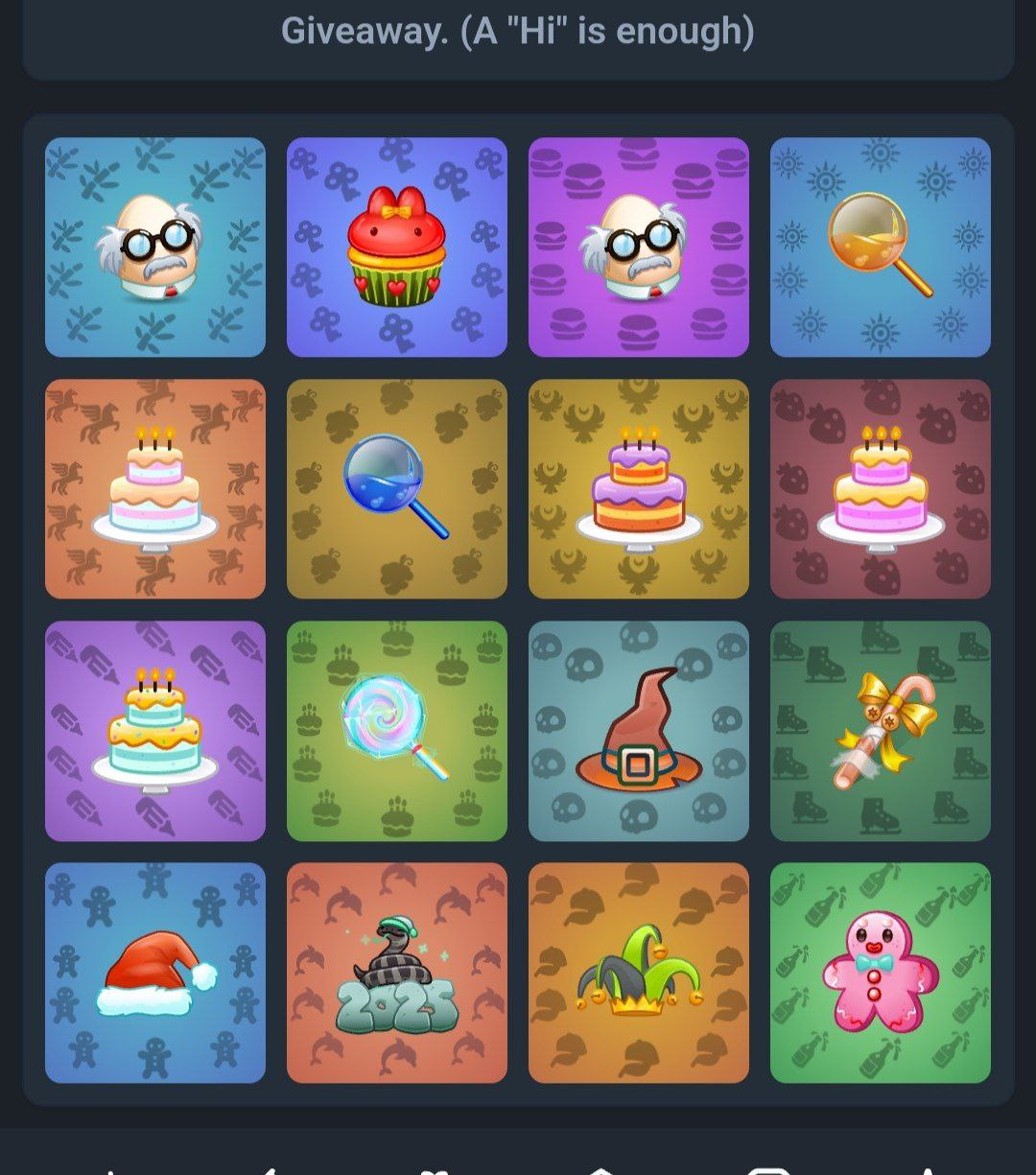The height and width of the screenshot is (1175, 1036).
Task: Open the red Santa hat gift
Action: tap(155, 973)
